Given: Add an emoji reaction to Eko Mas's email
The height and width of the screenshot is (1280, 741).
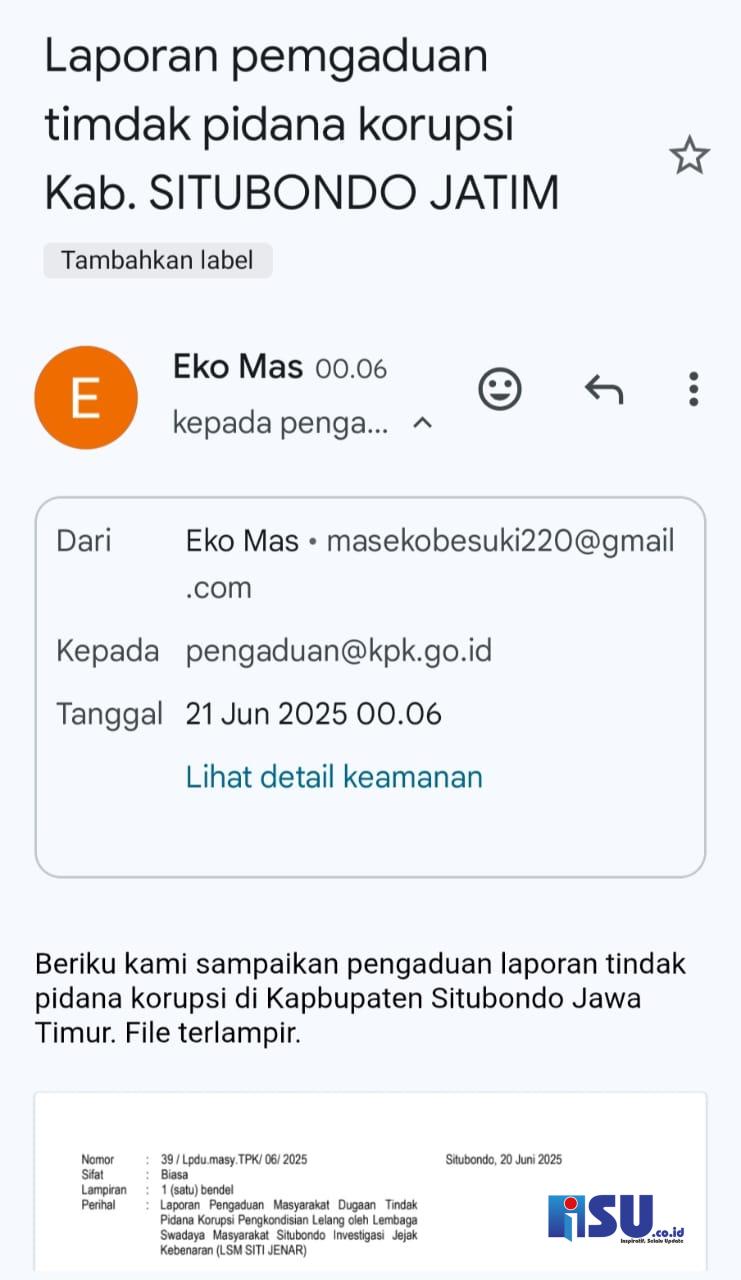Looking at the screenshot, I should (x=500, y=389).
